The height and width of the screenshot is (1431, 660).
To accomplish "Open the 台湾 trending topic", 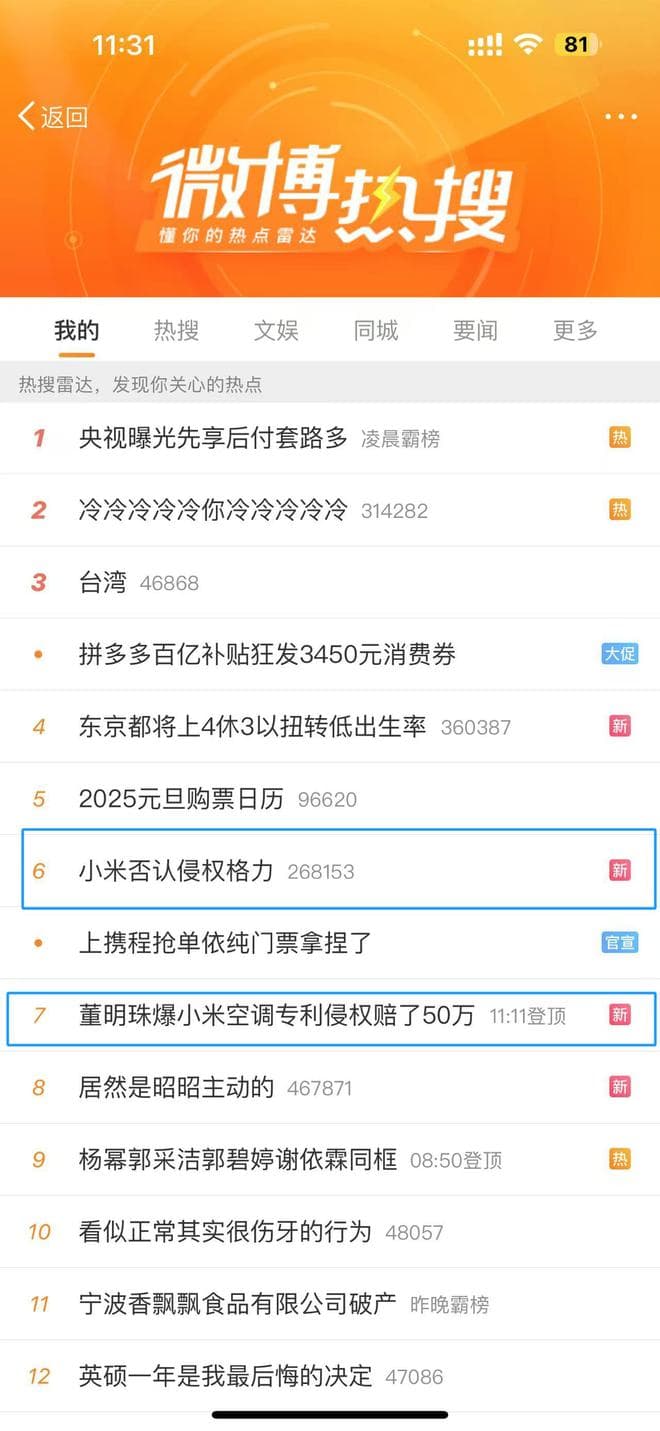I will [x=103, y=582].
